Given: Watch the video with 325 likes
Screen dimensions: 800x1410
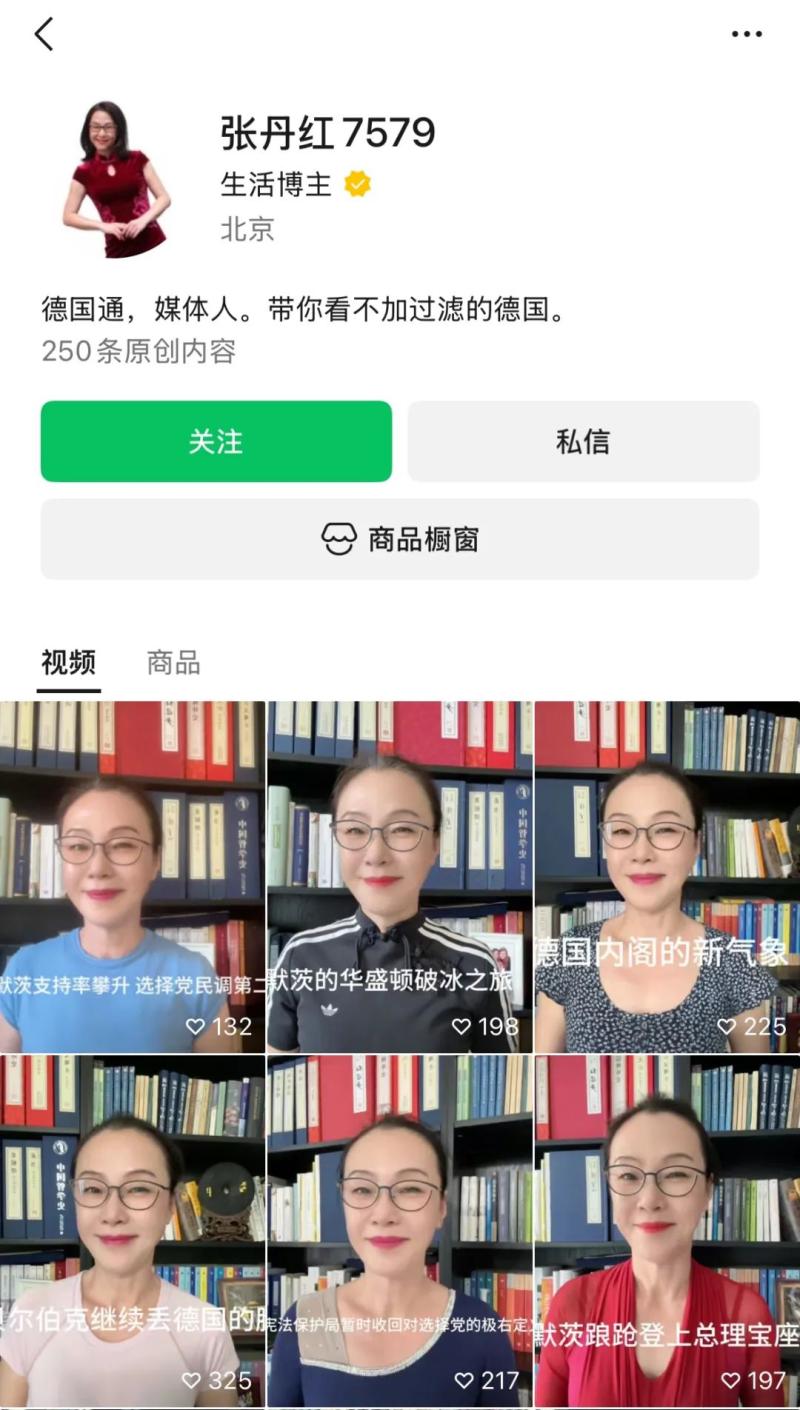Looking at the screenshot, I should 132,1230.
